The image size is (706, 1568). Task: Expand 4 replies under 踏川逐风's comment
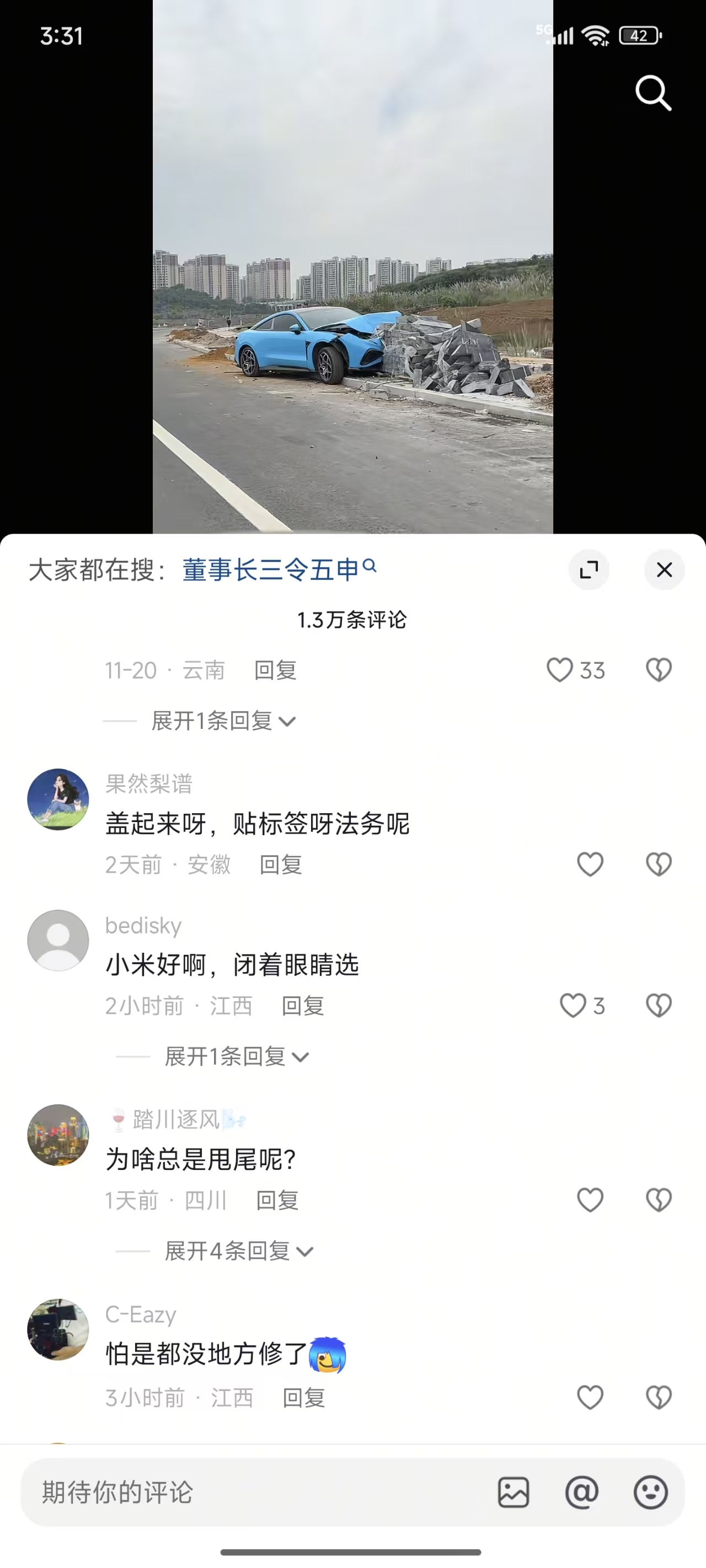239,1252
